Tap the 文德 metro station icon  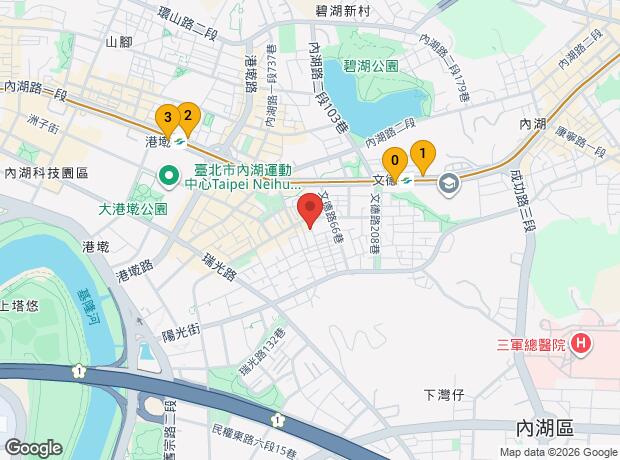point(406,181)
